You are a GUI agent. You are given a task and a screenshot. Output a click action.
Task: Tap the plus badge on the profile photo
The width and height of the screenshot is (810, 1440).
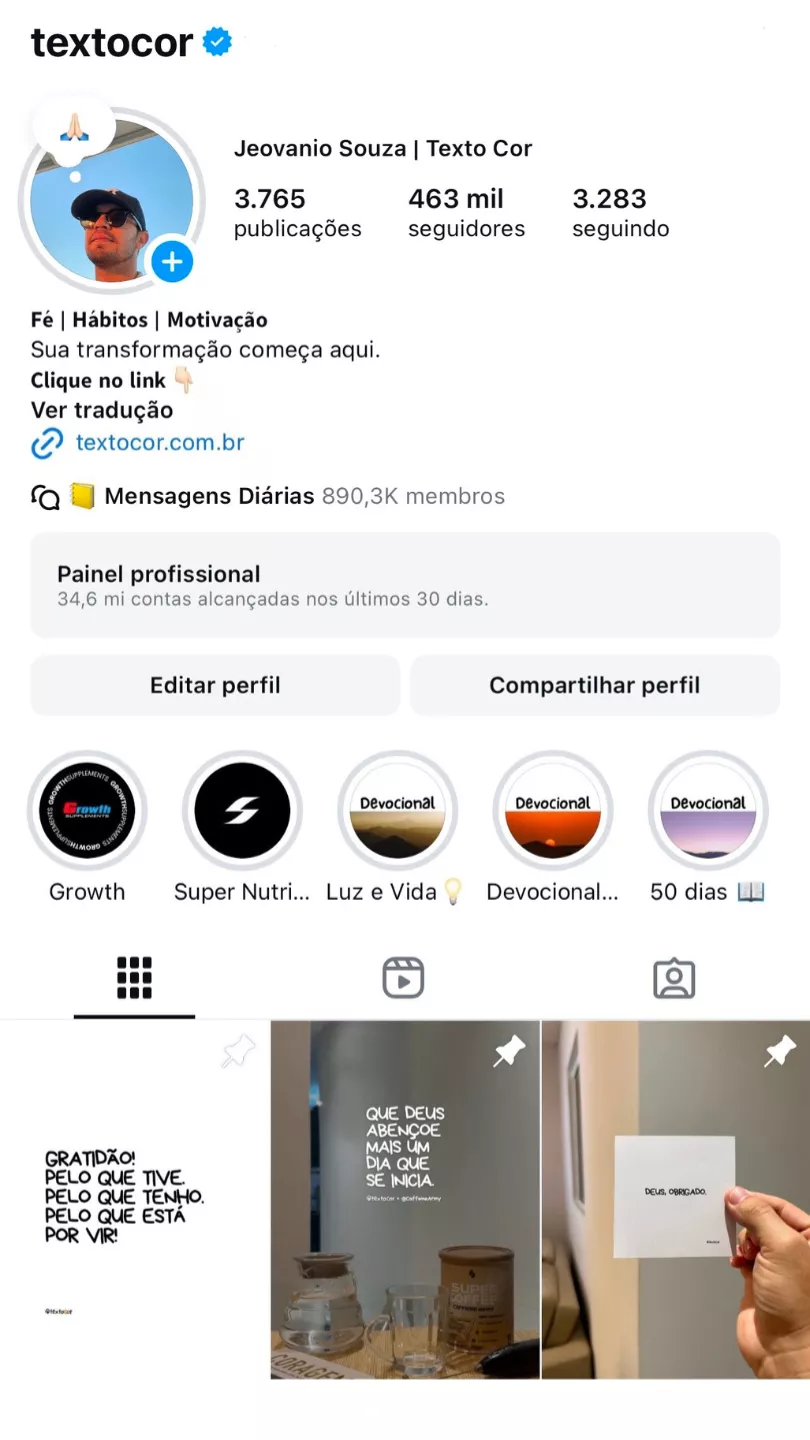[x=172, y=263]
